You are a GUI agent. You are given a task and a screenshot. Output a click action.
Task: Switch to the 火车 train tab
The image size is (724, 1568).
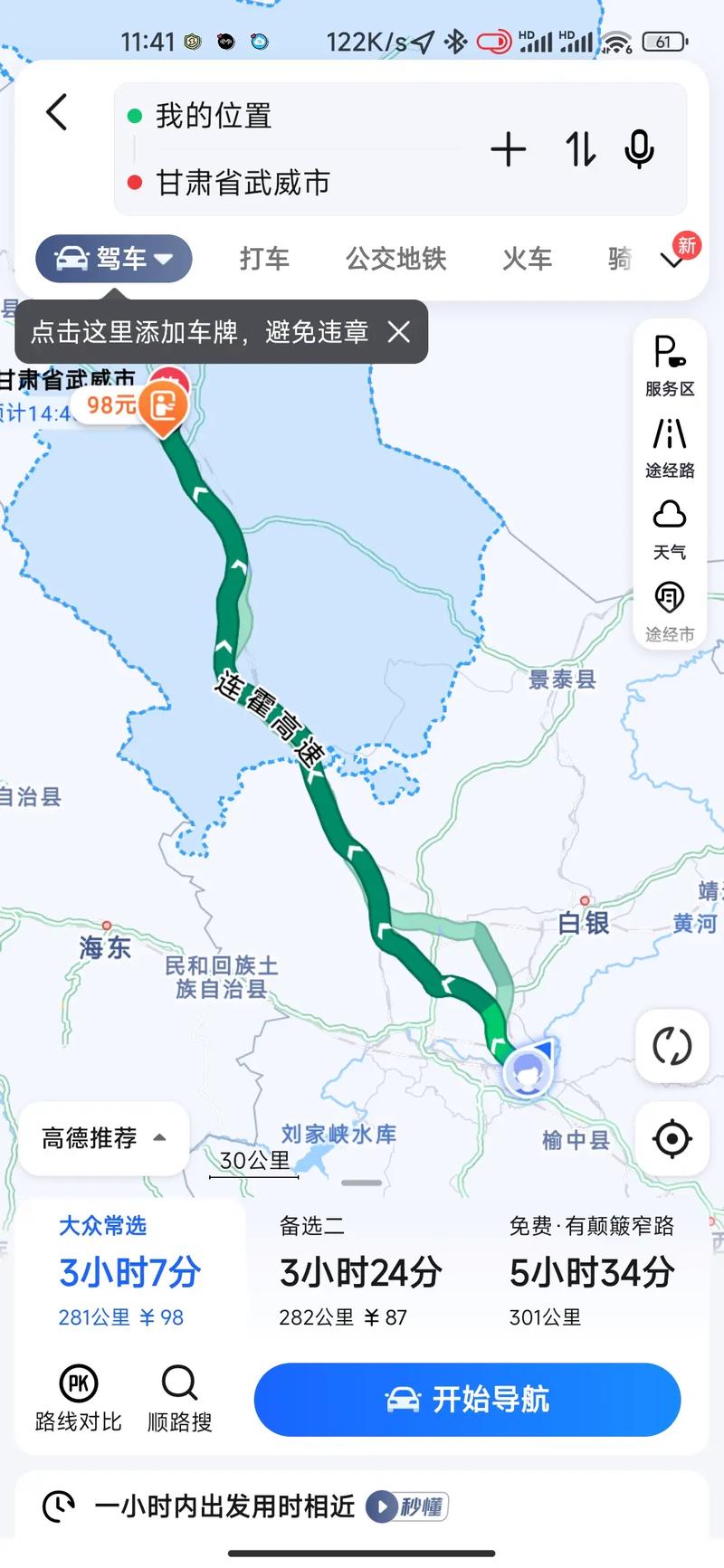tap(527, 260)
